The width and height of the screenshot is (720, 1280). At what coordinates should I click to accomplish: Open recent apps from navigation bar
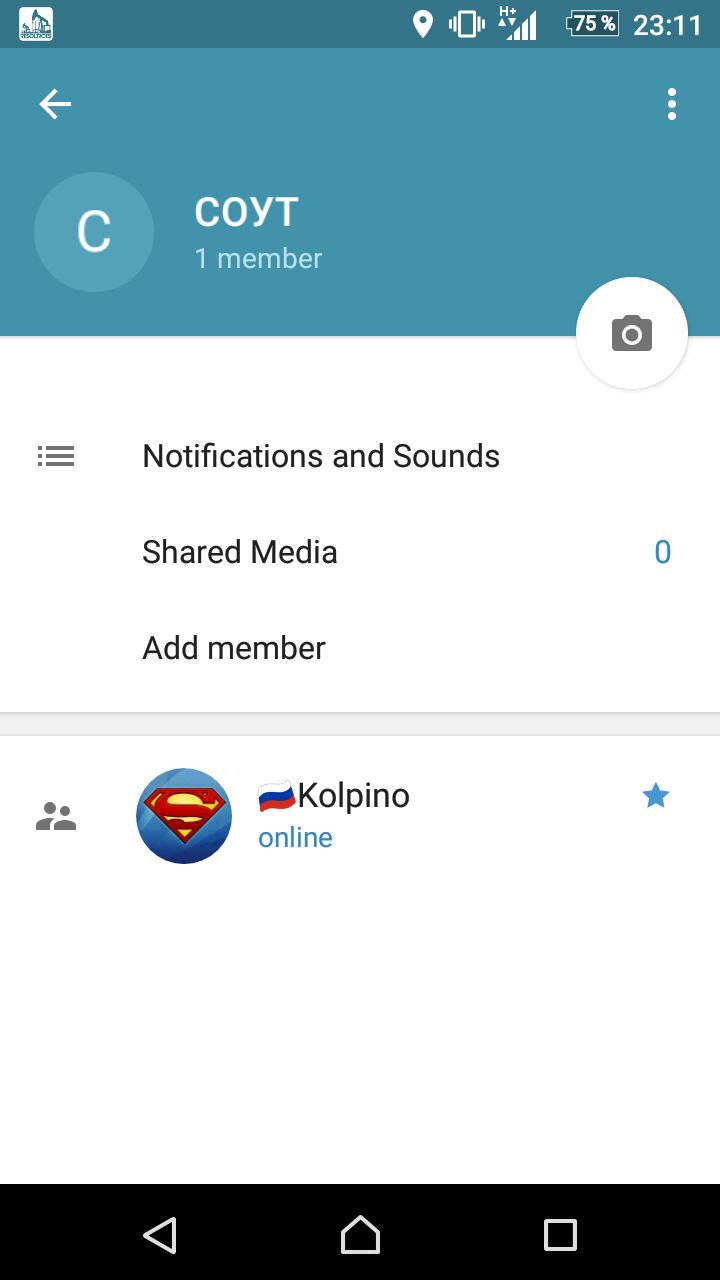click(560, 1235)
